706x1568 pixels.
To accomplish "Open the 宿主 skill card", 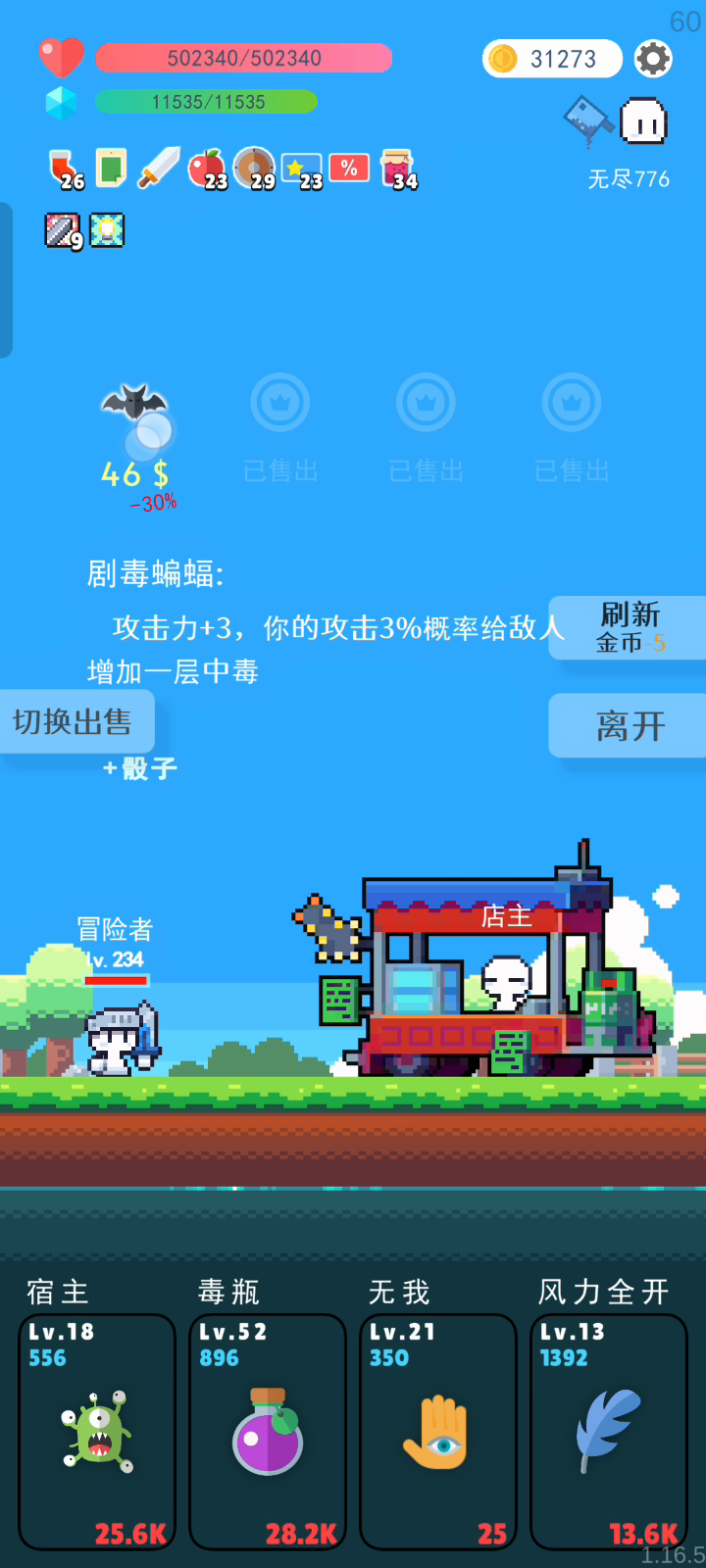I will pyautogui.click(x=97, y=1432).
